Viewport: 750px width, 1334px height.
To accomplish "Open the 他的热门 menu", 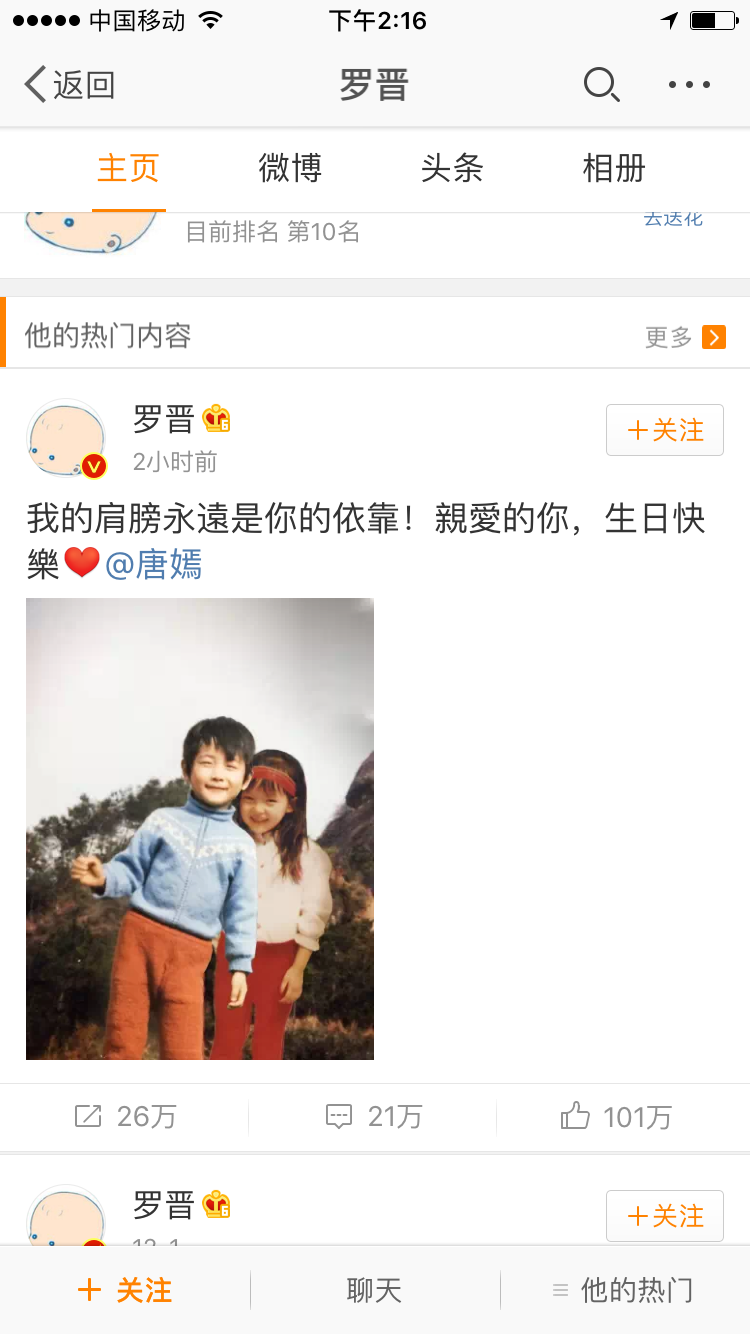I will 623,1290.
